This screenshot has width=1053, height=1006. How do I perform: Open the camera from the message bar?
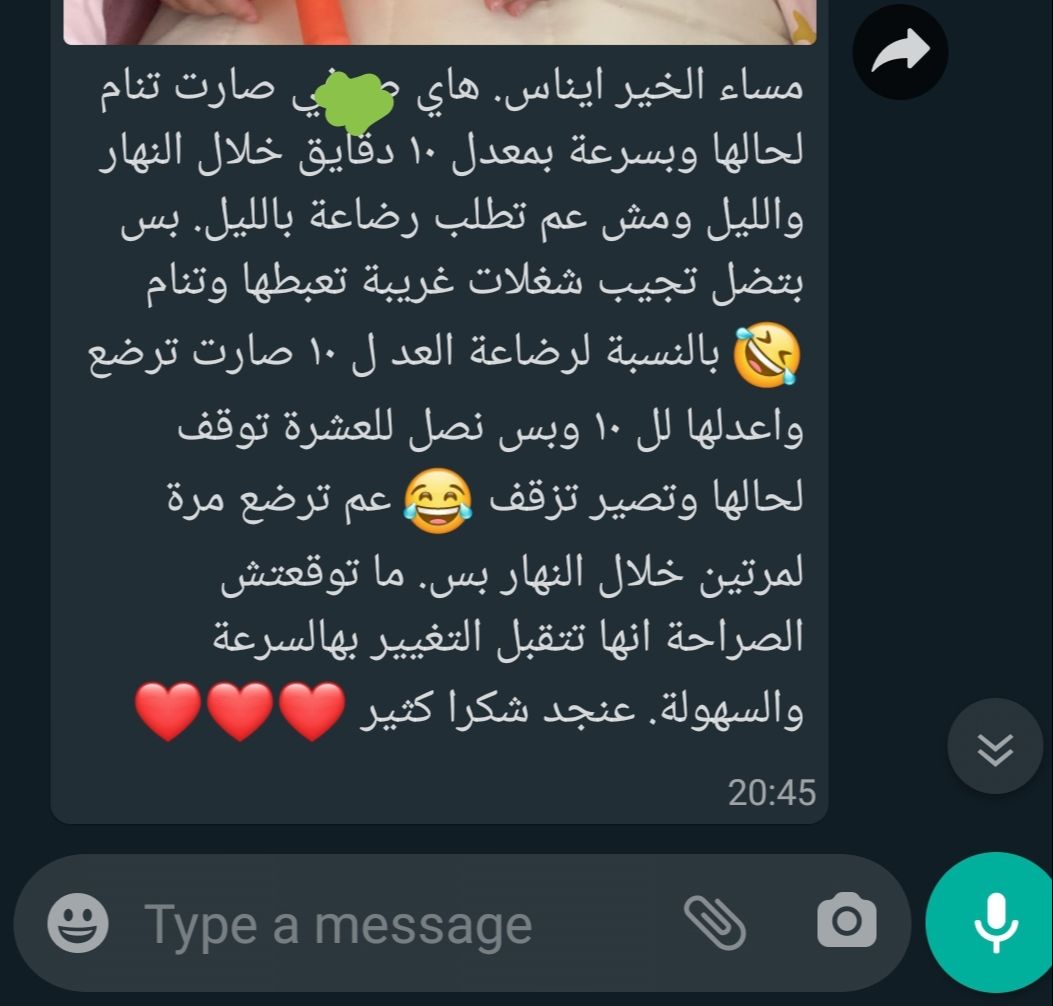pos(846,922)
